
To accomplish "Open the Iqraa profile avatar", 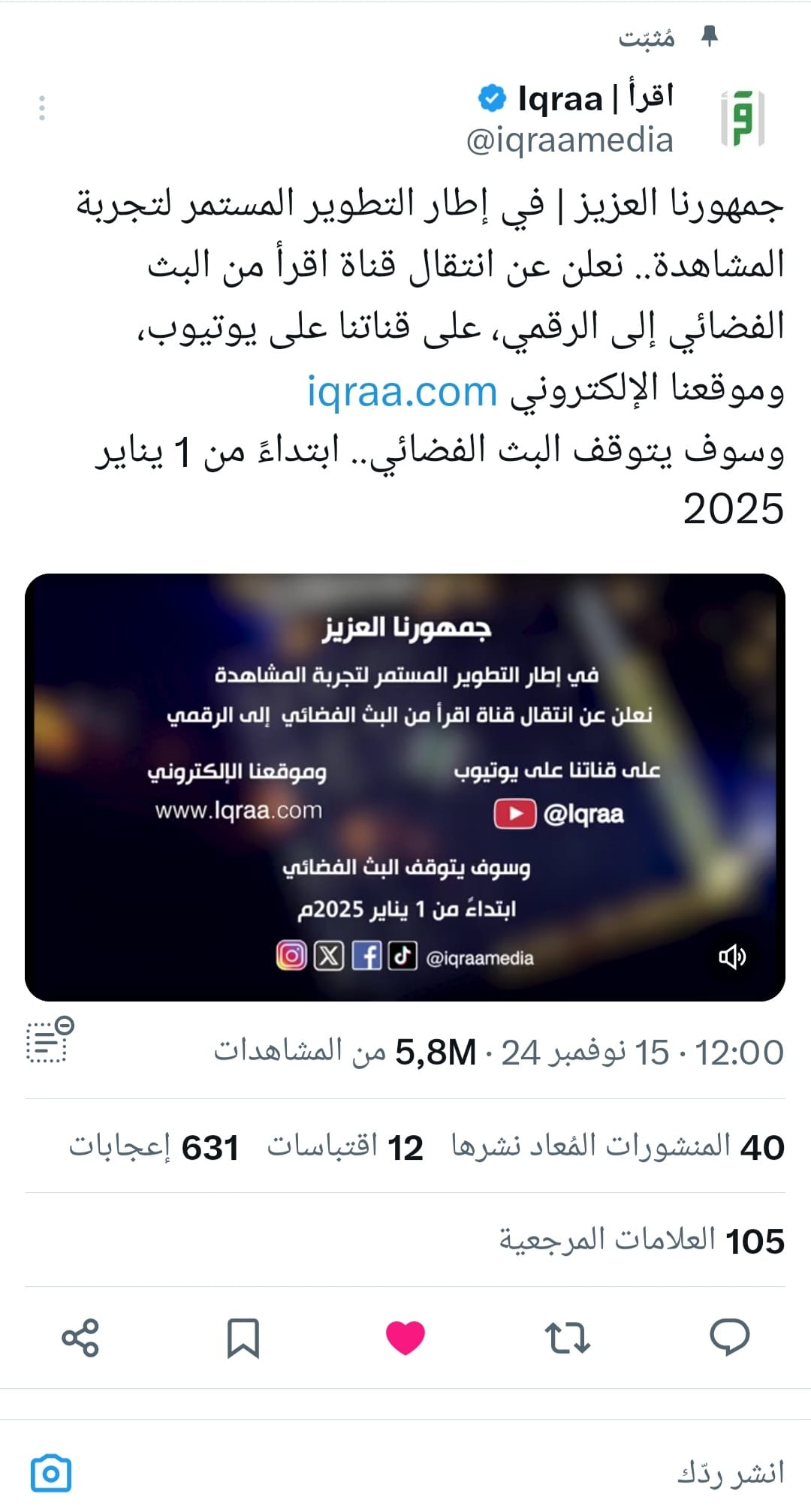I will tap(742, 118).
